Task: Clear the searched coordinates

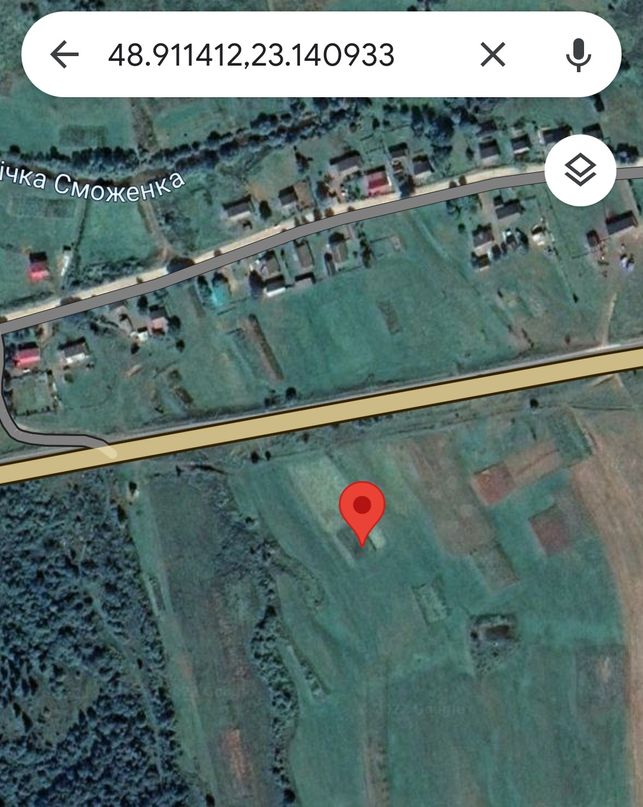Action: tap(492, 54)
